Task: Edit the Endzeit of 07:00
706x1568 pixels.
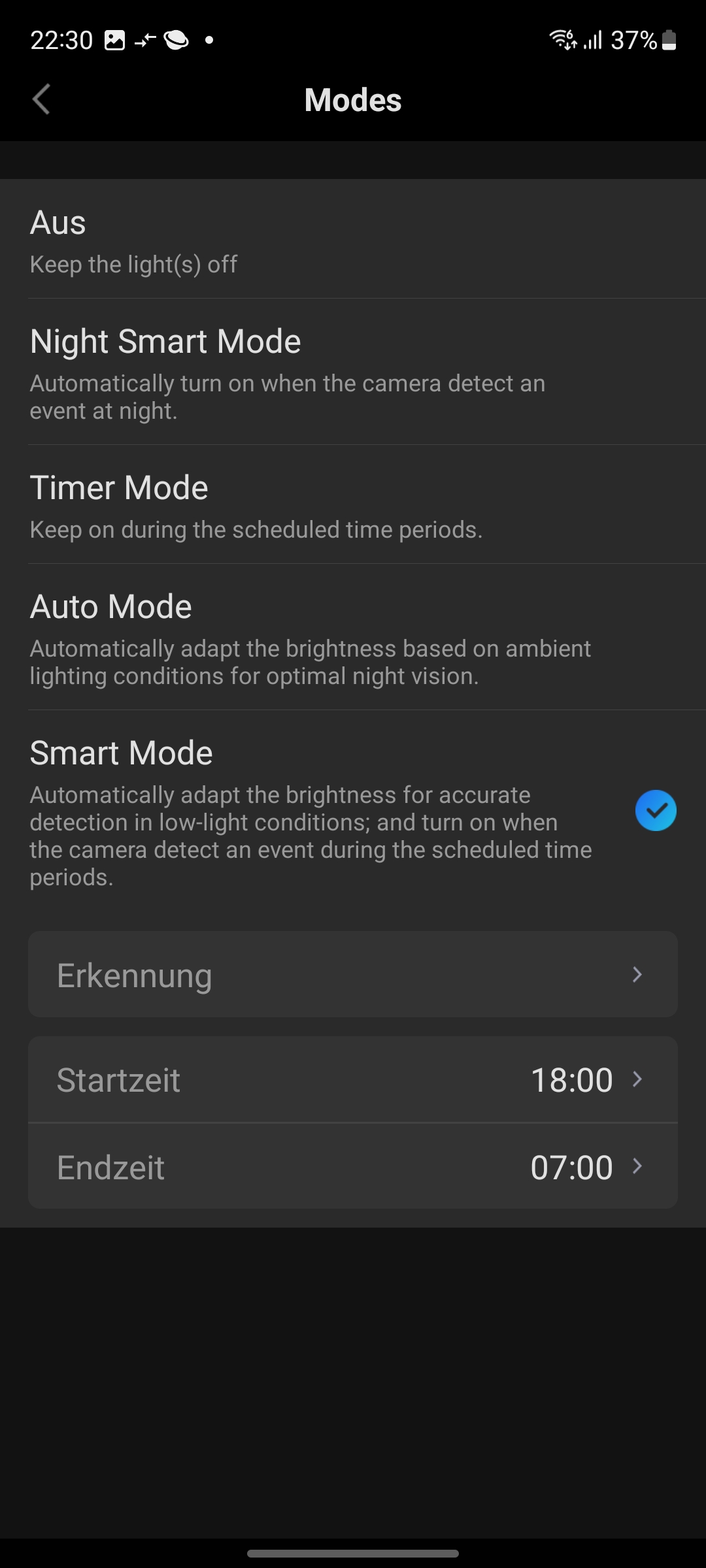Action: click(x=353, y=1167)
